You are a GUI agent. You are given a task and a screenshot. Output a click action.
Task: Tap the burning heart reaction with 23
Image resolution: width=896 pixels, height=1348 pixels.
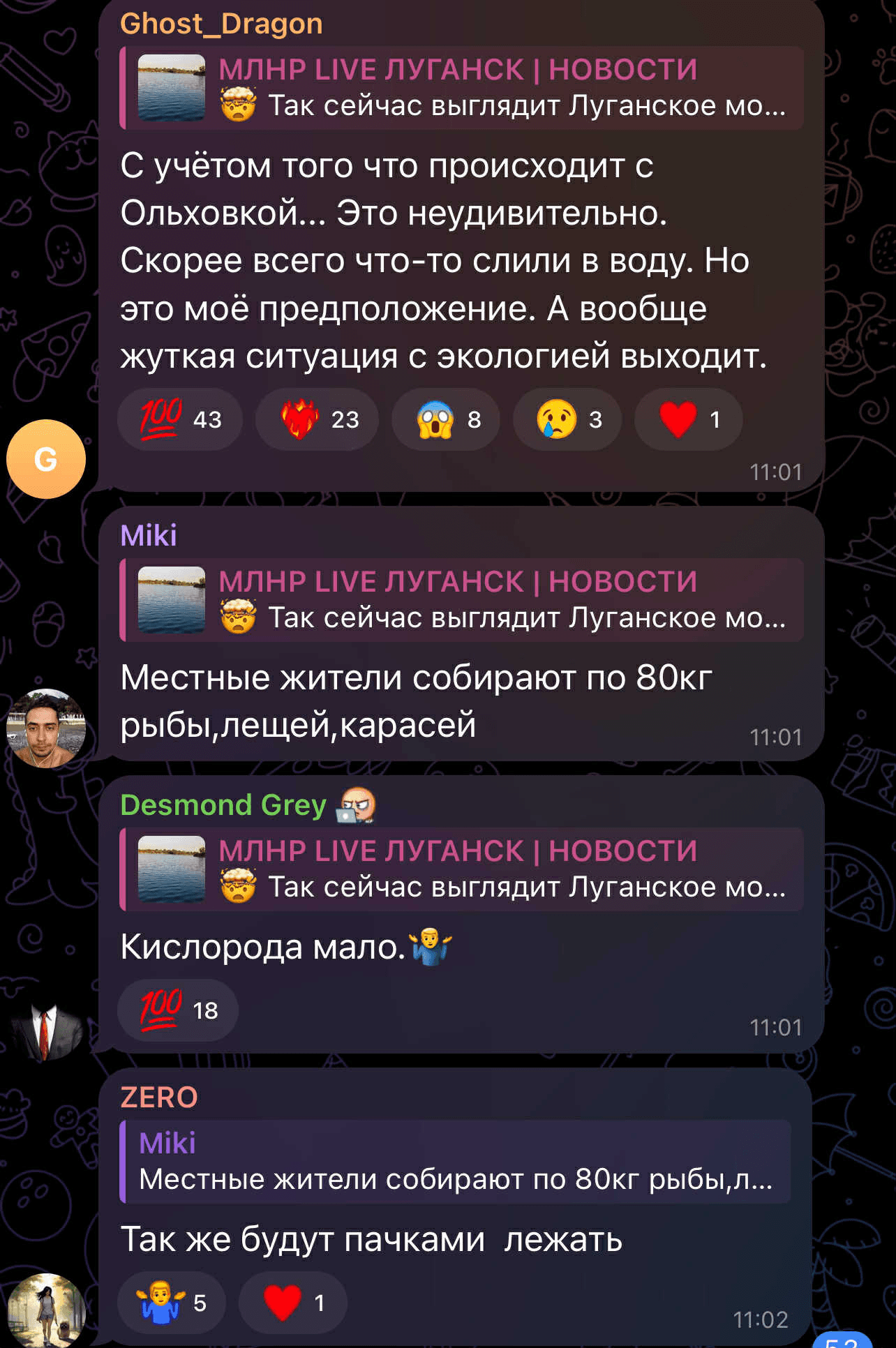pyautogui.click(x=317, y=419)
